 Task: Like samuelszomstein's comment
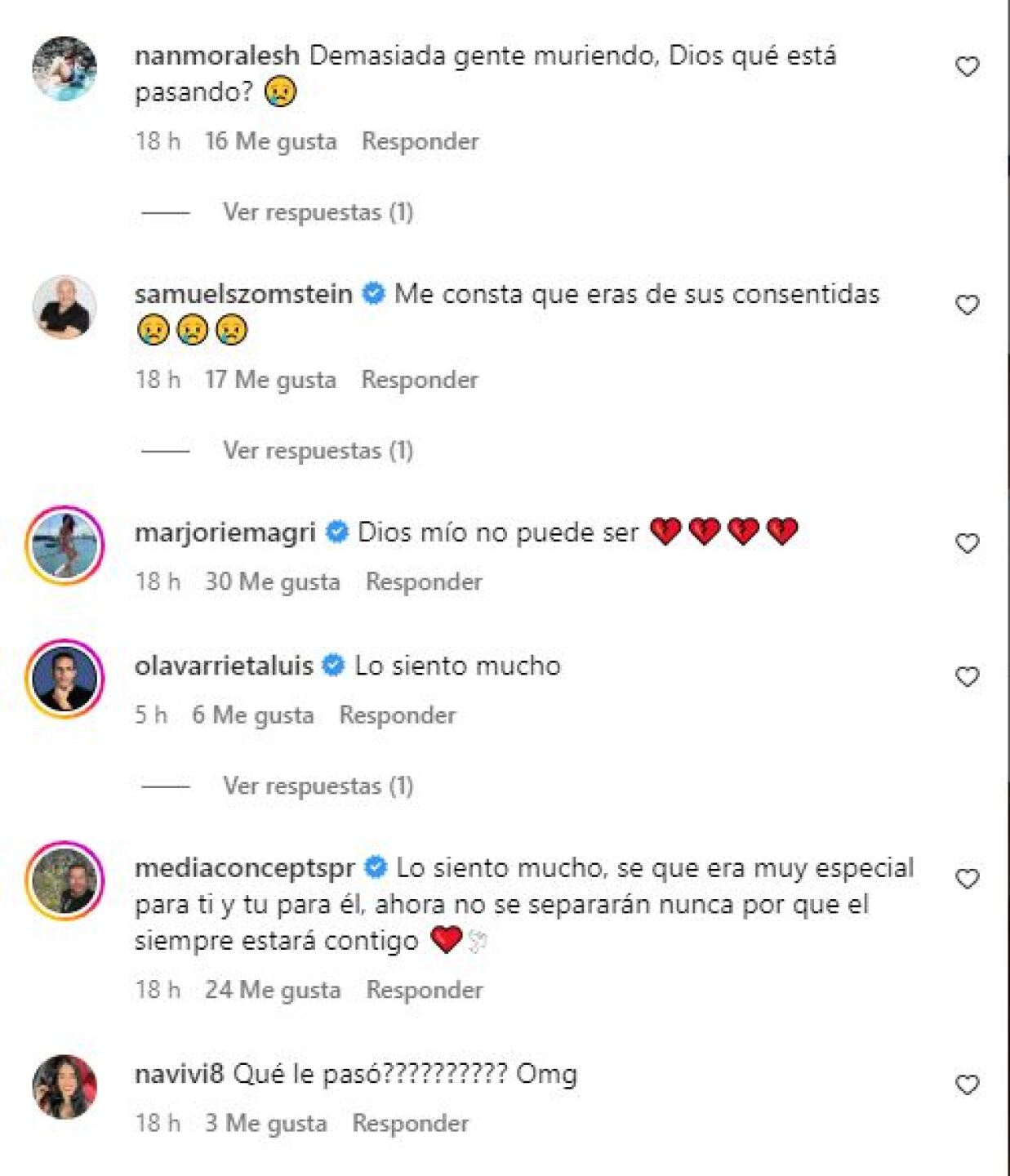[x=967, y=305]
